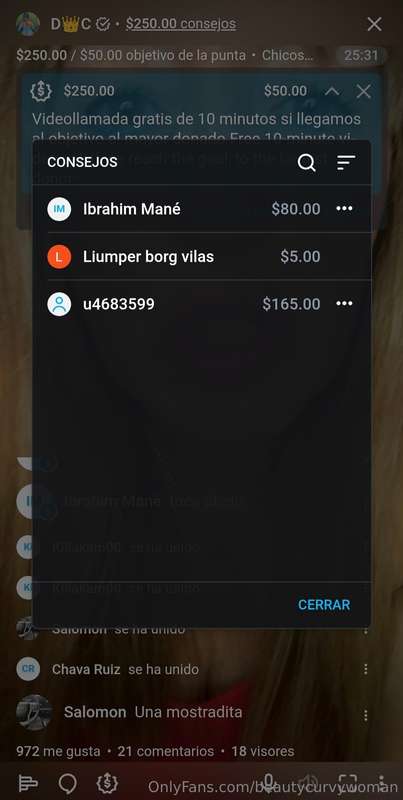The width and height of the screenshot is (403, 800).
Task: Open the sort options for Consejos
Action: [x=346, y=163]
